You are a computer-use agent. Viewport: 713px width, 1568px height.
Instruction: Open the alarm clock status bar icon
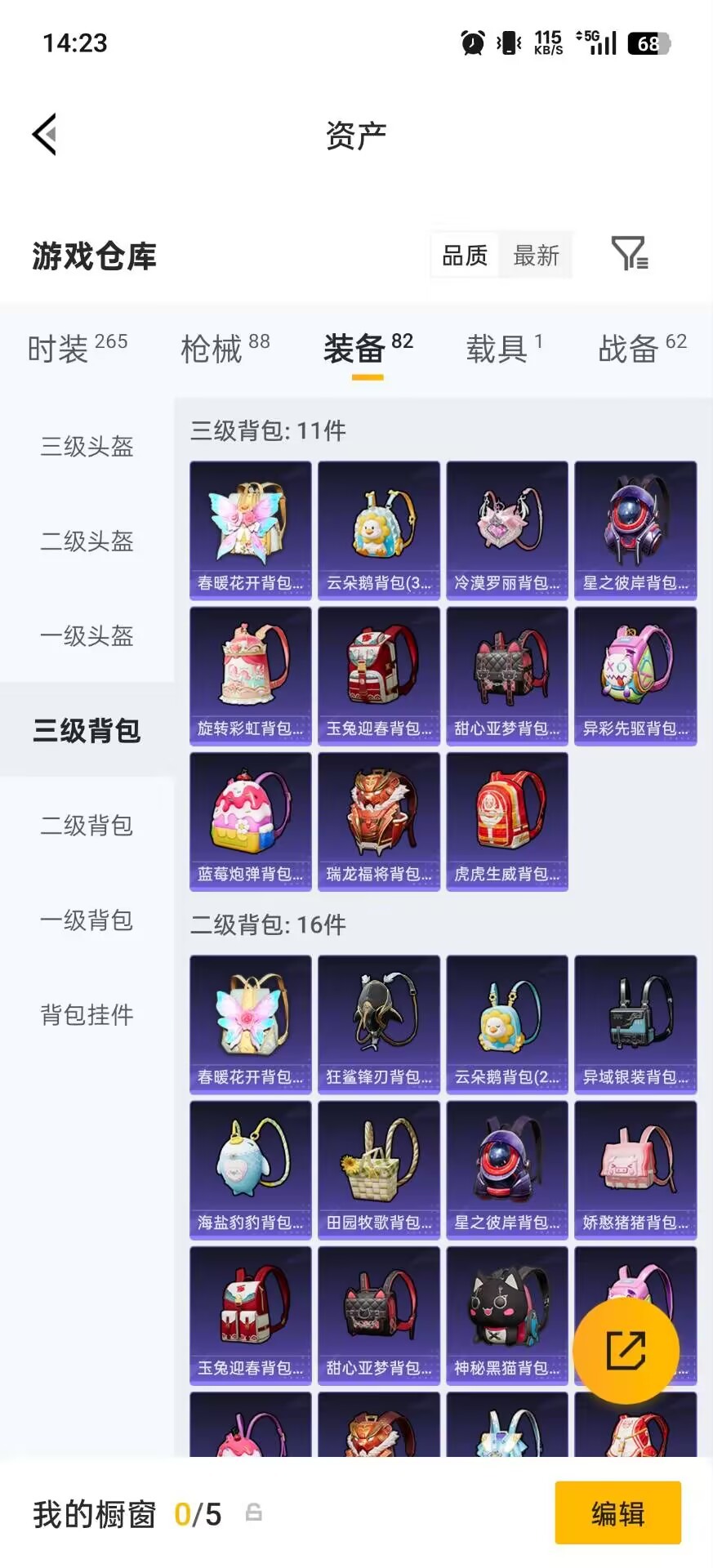click(x=470, y=42)
